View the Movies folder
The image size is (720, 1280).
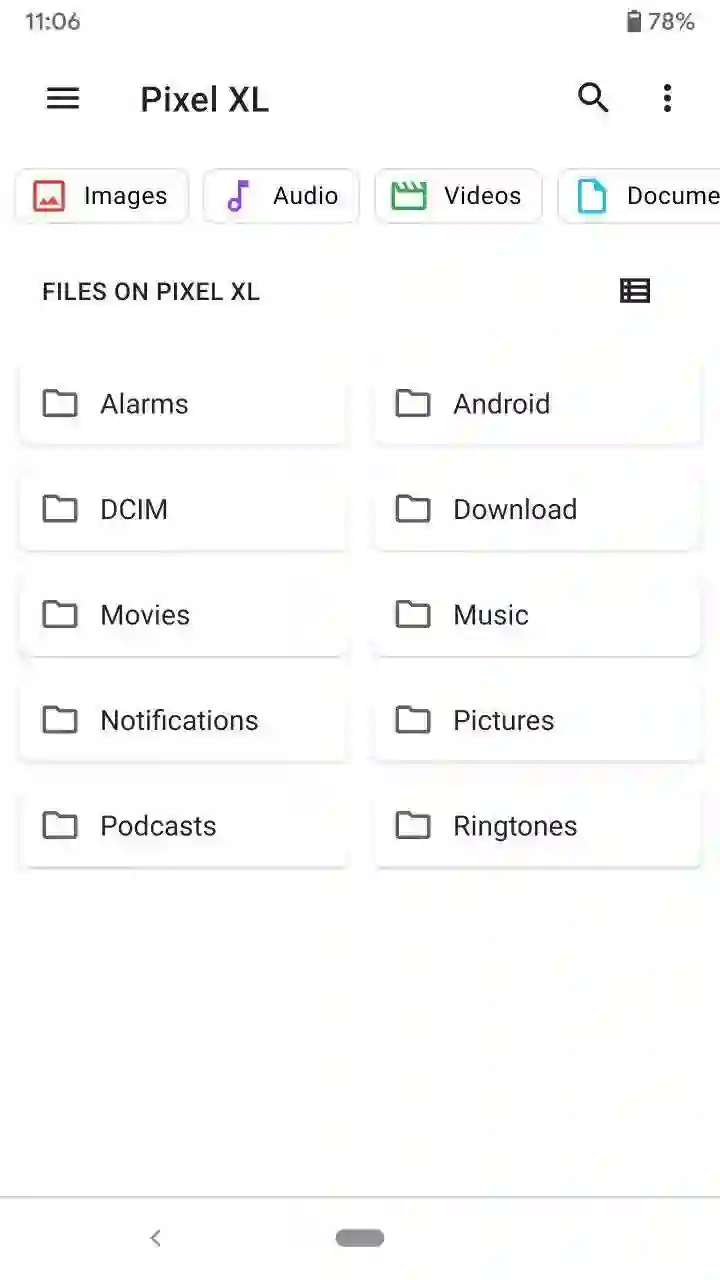(183, 615)
